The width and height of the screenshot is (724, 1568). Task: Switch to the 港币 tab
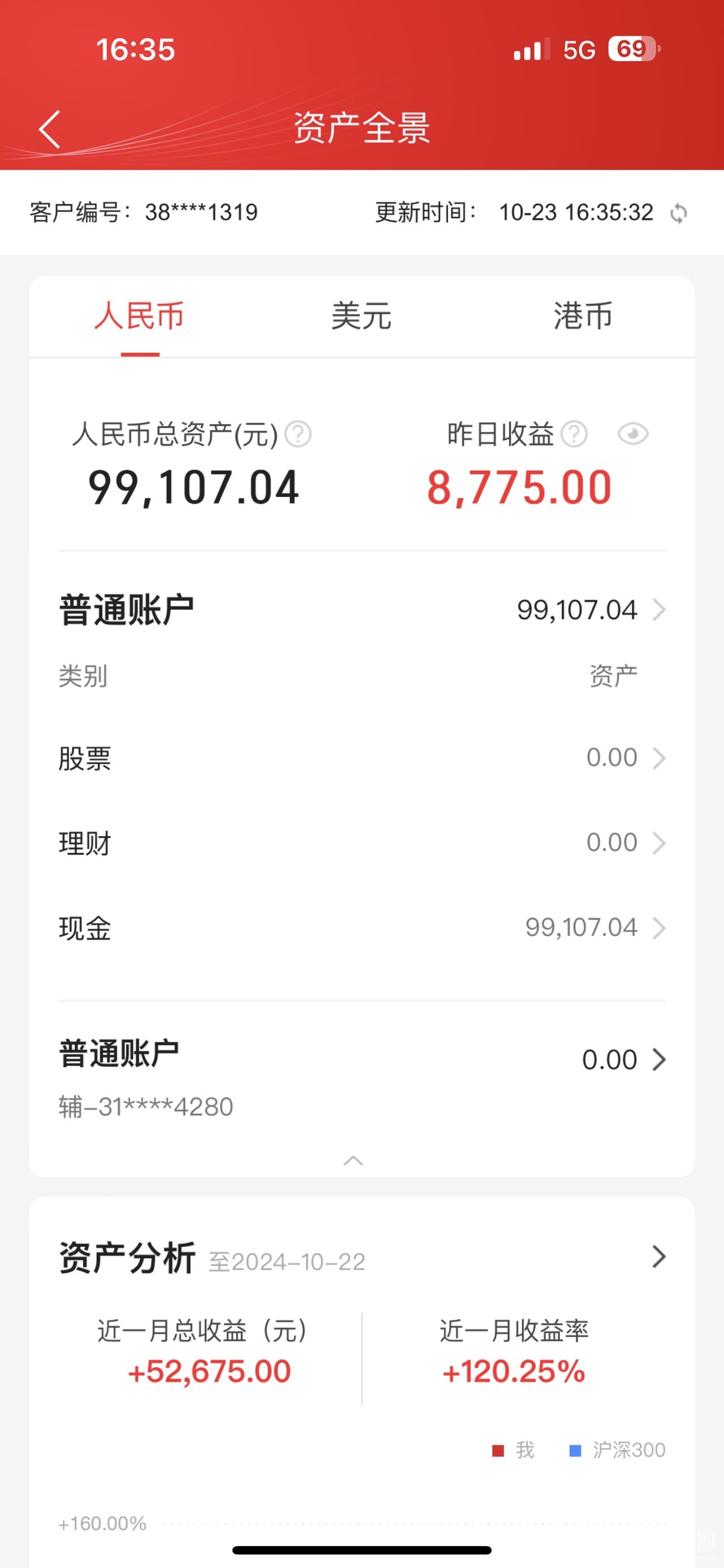tap(583, 317)
